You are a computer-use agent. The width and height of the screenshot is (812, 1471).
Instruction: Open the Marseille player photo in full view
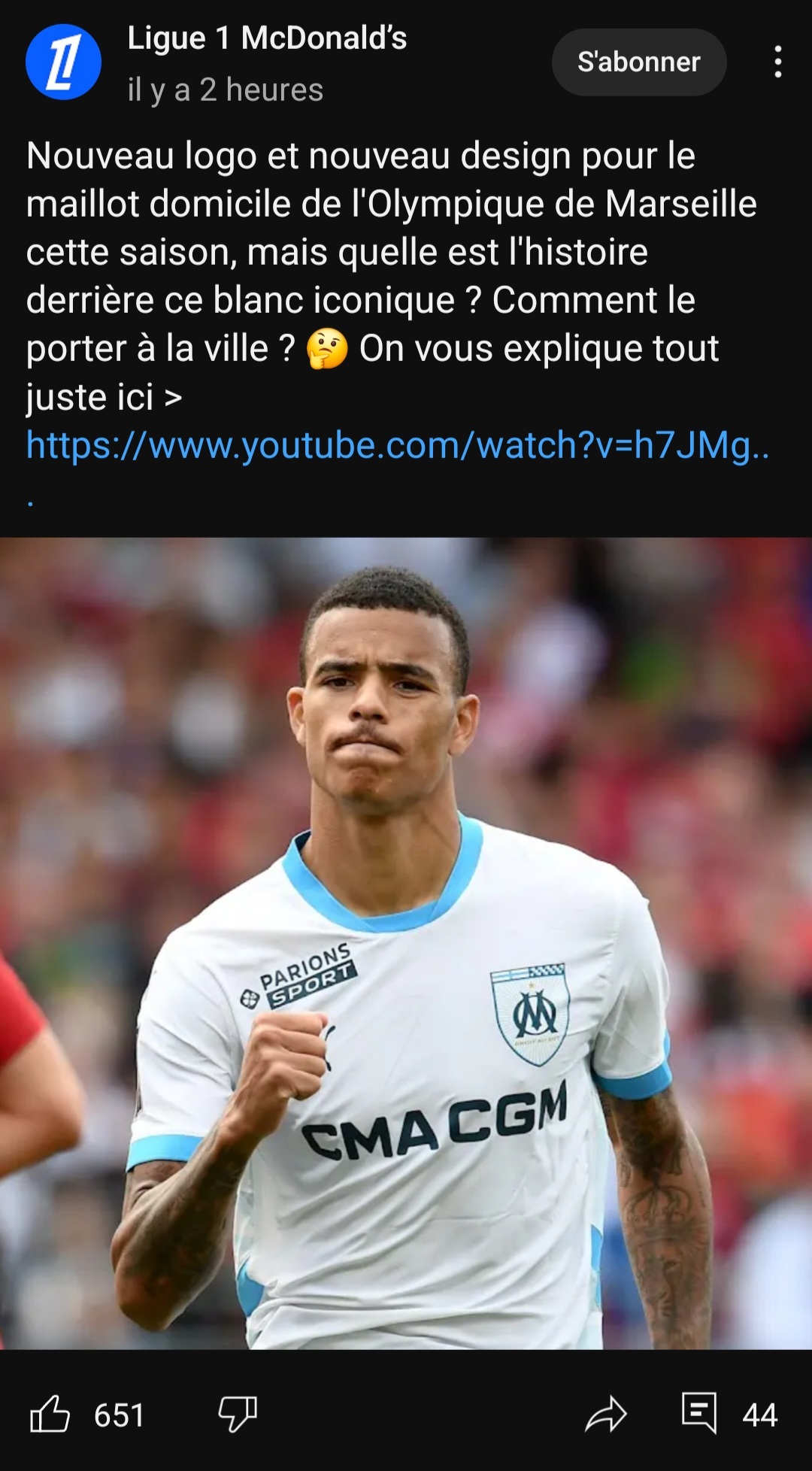[x=406, y=943]
